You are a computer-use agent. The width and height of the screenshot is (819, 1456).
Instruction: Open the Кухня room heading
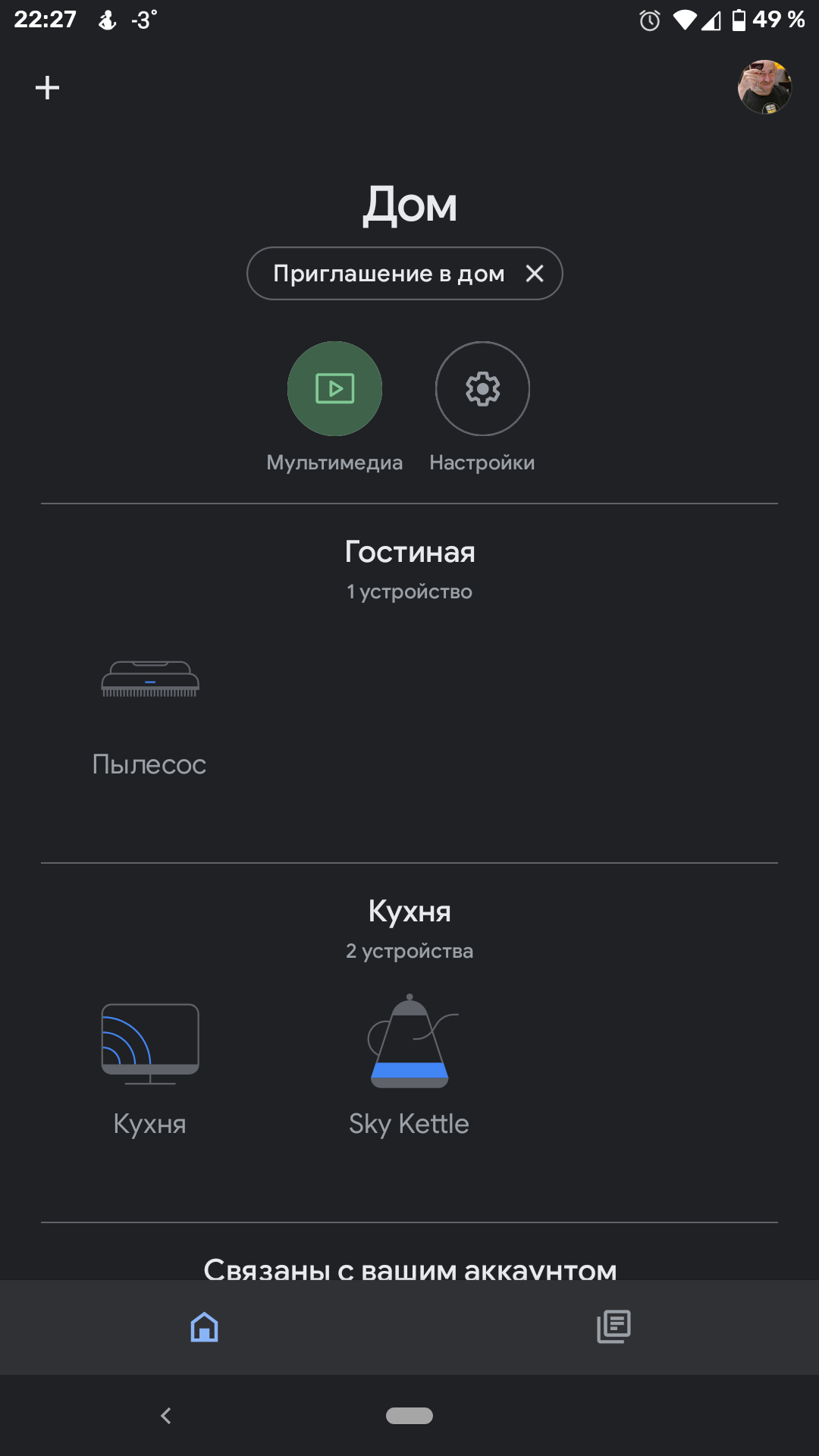click(x=409, y=912)
